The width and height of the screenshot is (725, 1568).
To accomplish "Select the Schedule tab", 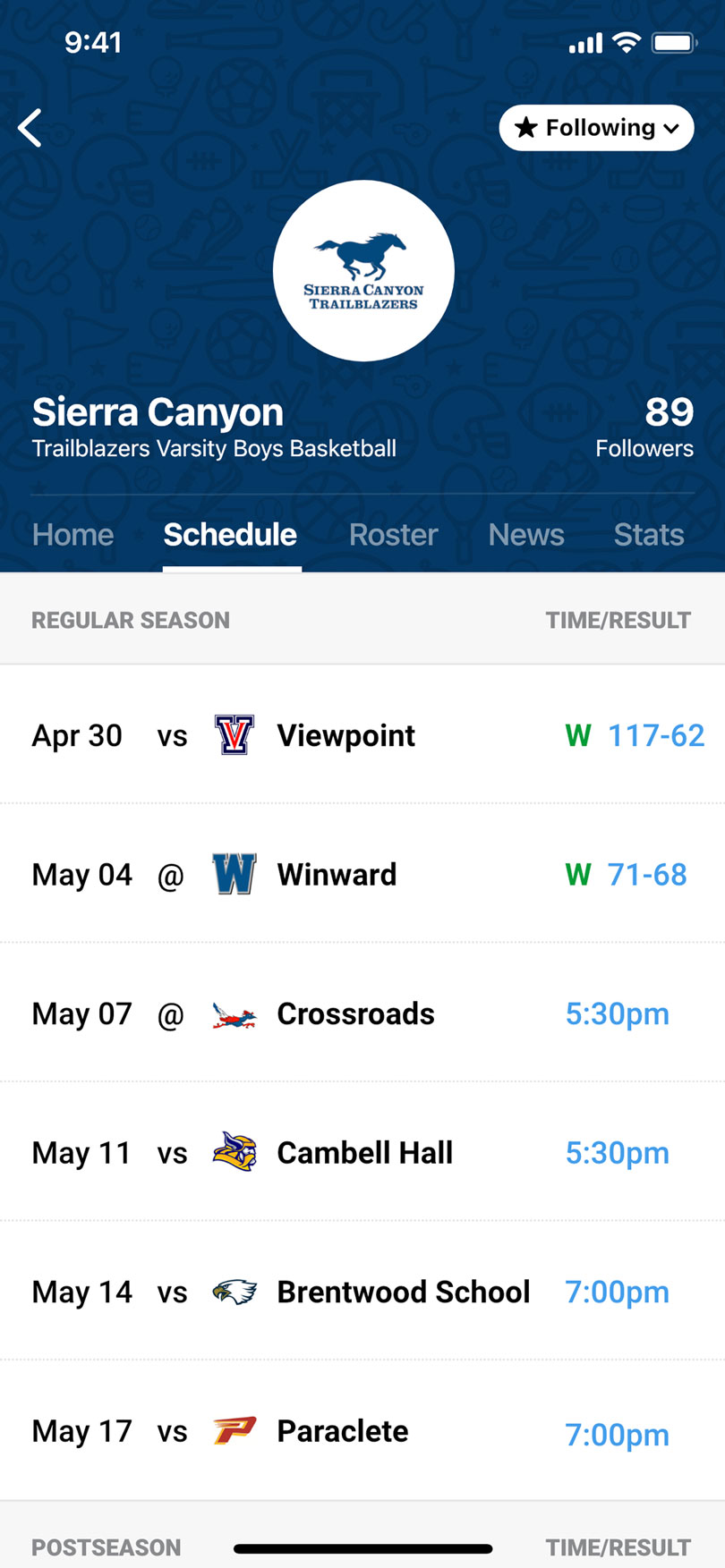I will click(x=230, y=534).
